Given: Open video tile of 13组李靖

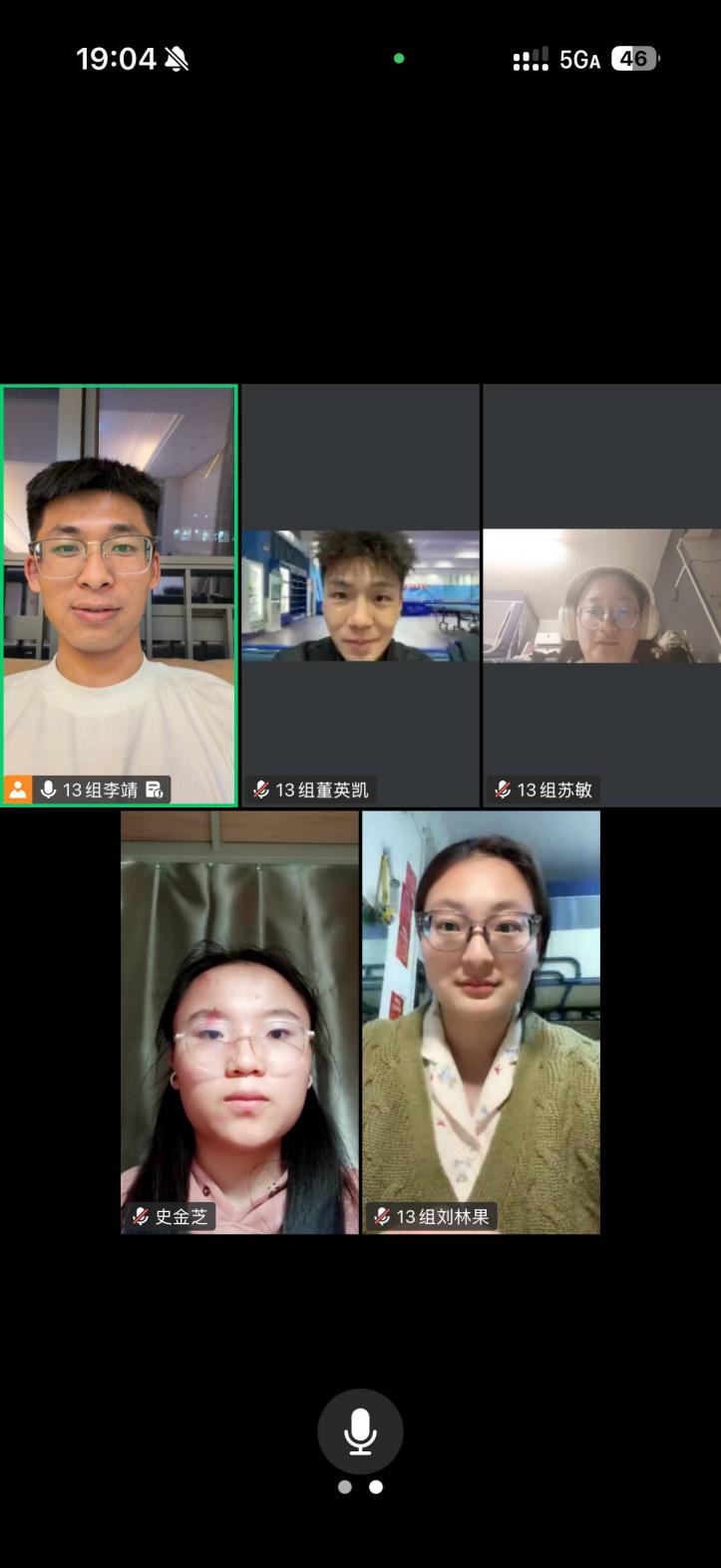Looking at the screenshot, I should 120,595.
